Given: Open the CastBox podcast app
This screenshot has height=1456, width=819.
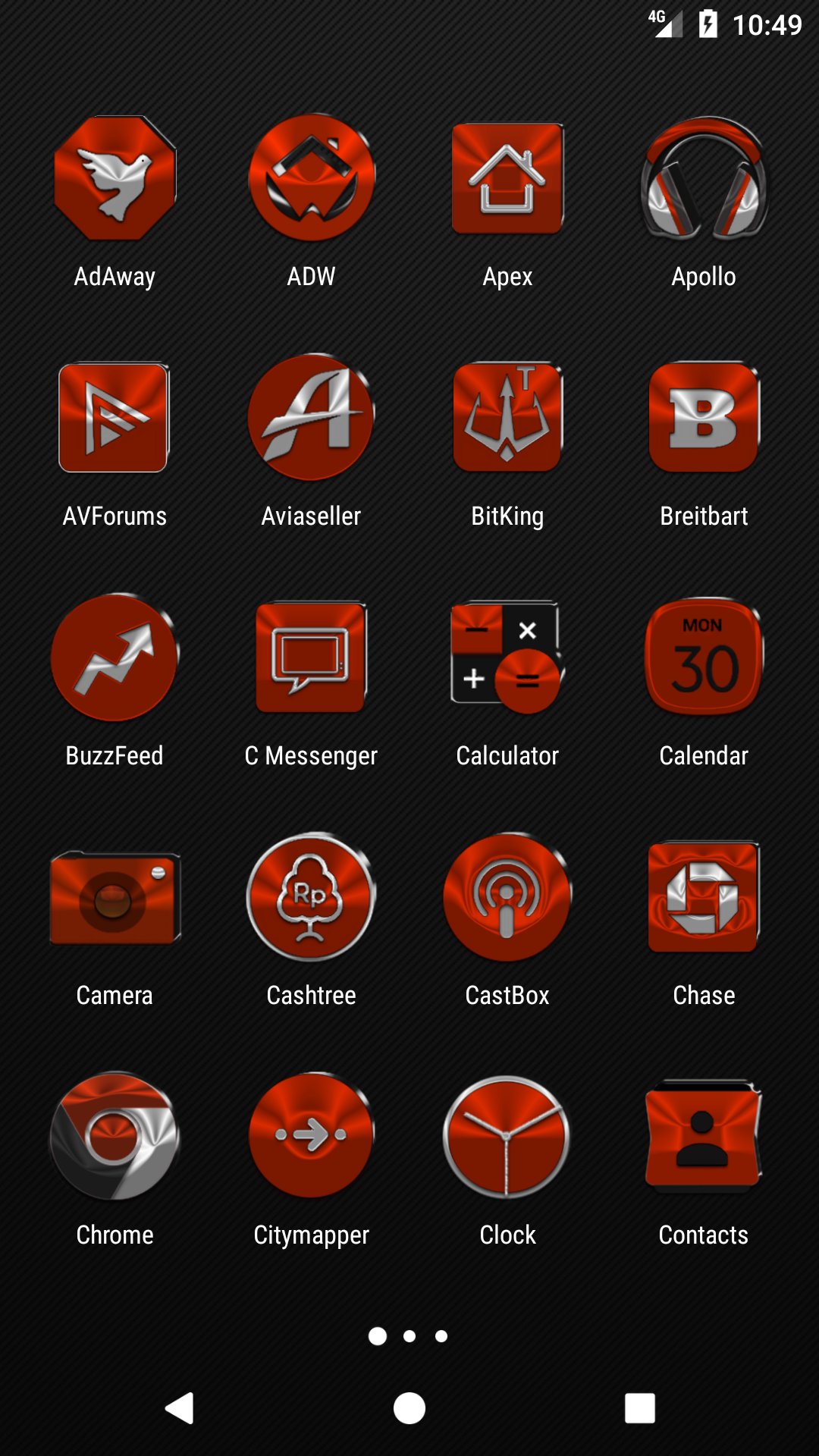Looking at the screenshot, I should (x=507, y=897).
